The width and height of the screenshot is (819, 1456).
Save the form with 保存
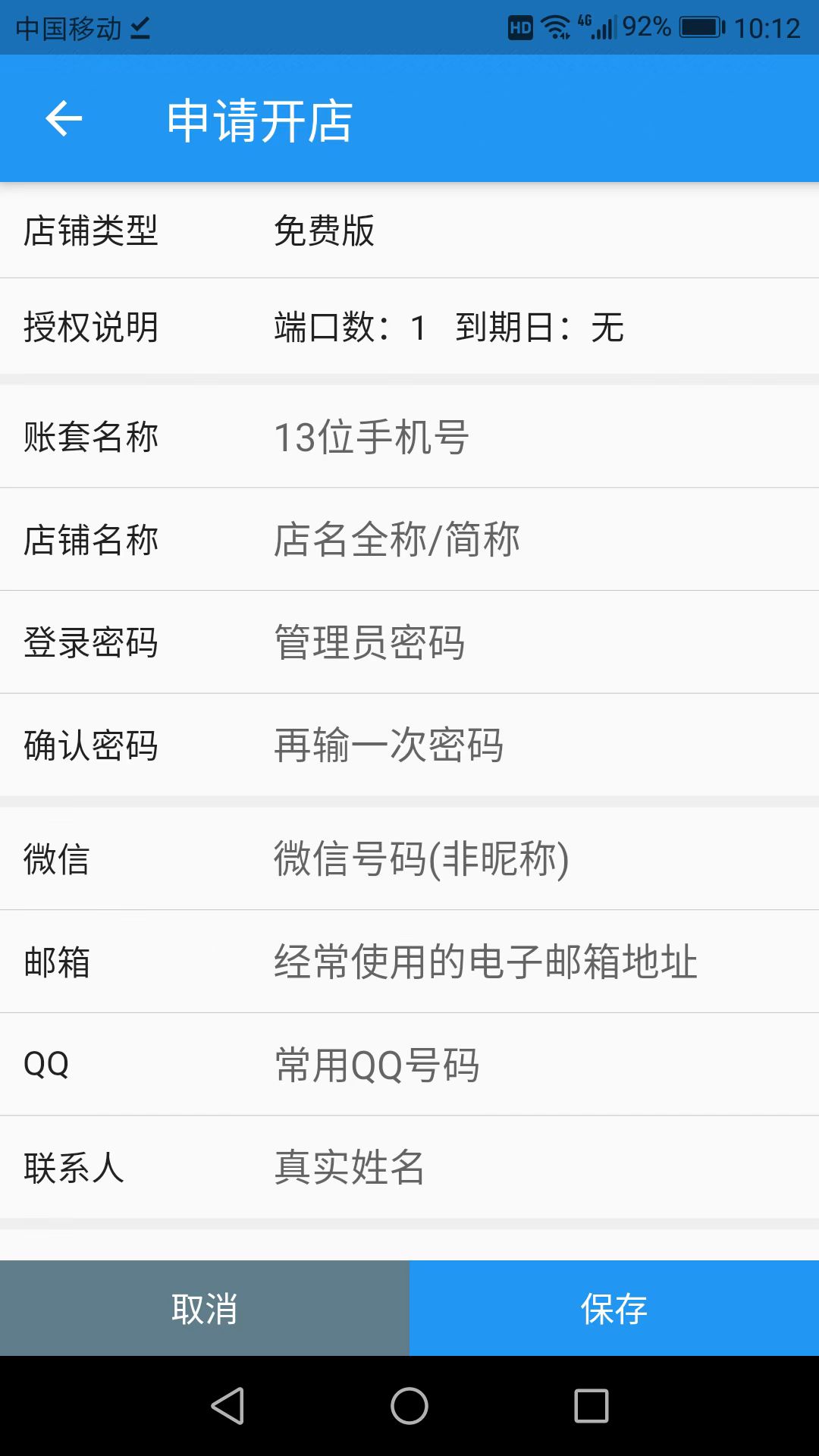[x=614, y=1308]
